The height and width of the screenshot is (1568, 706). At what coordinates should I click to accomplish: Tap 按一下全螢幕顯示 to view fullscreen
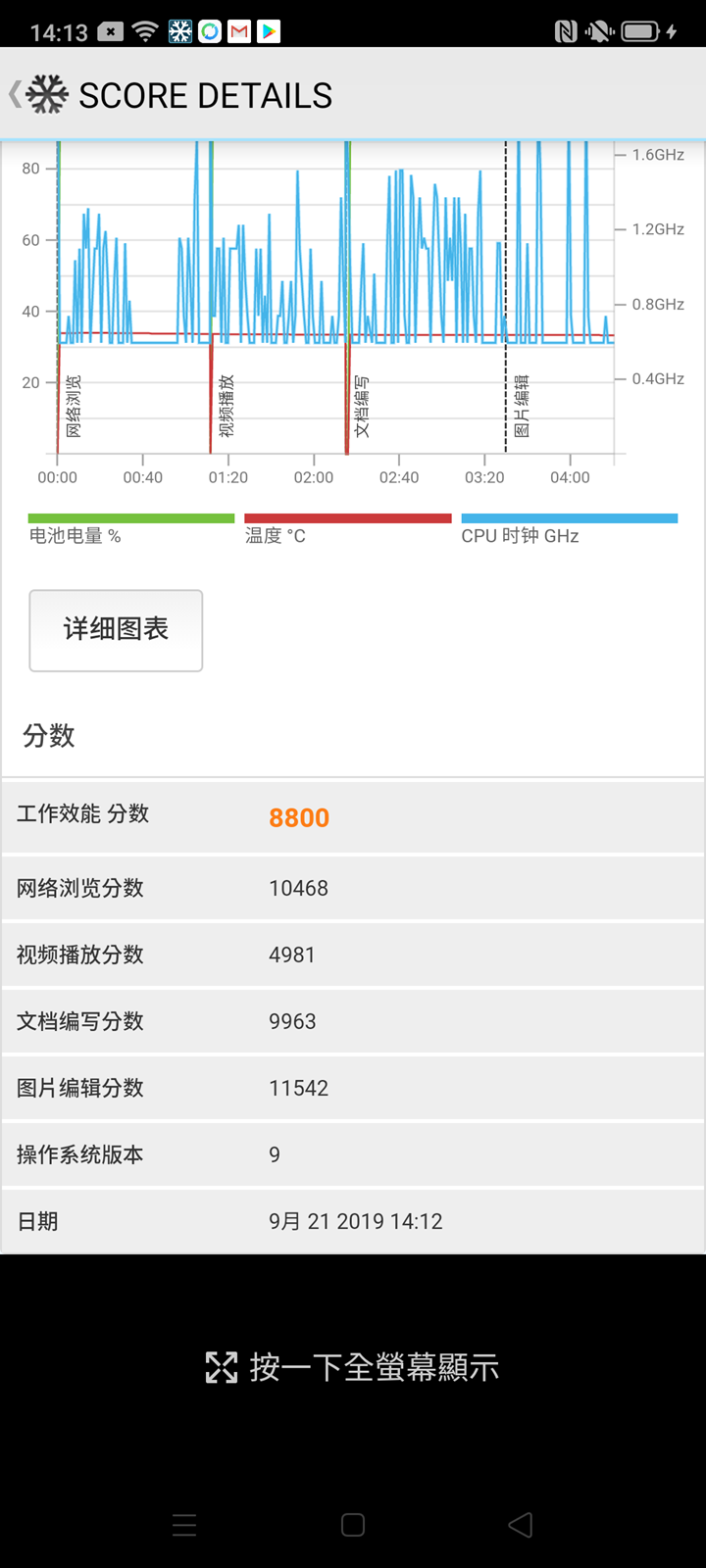[x=353, y=1367]
